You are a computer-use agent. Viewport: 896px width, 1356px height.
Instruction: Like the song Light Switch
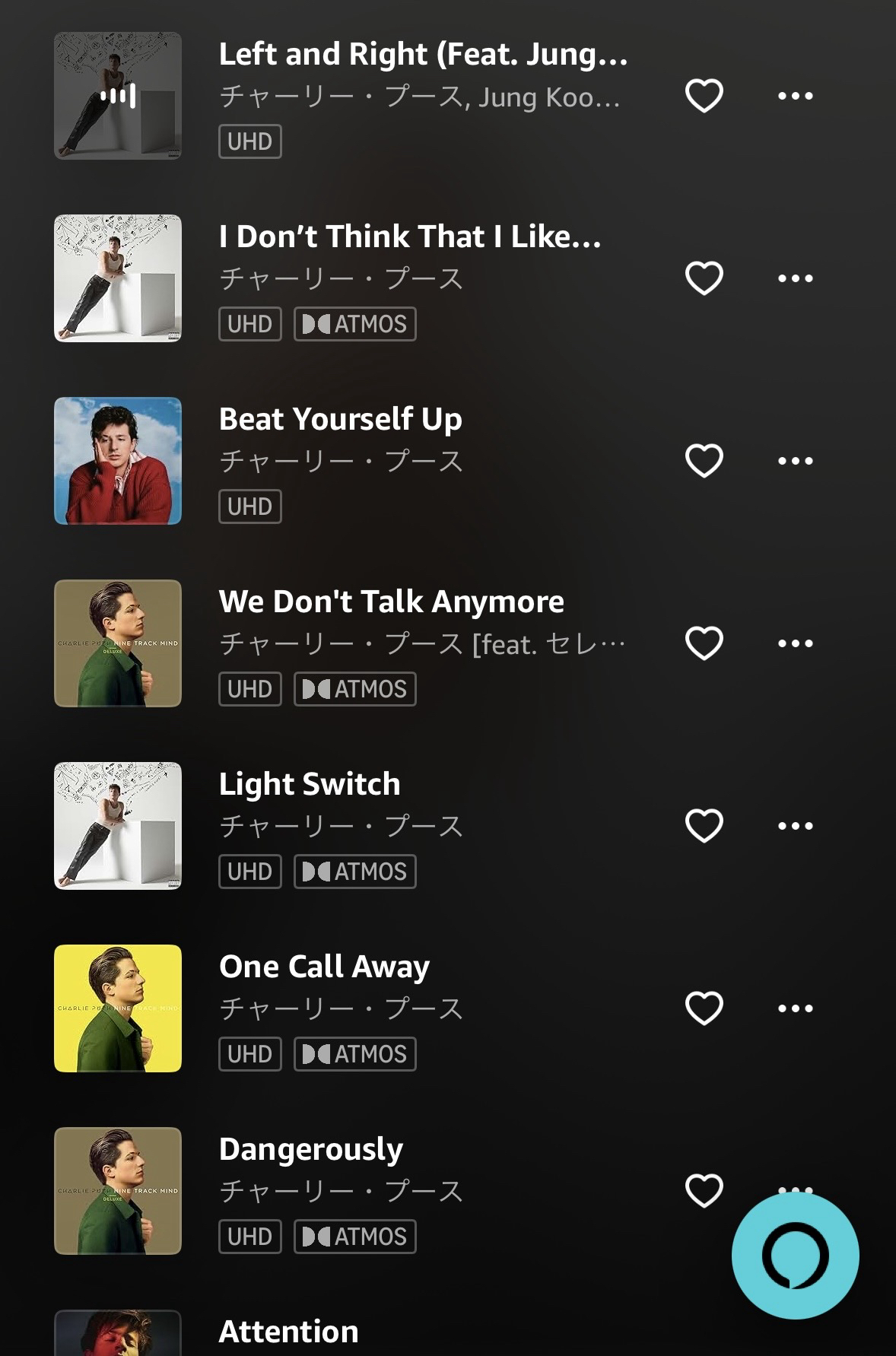tap(704, 826)
